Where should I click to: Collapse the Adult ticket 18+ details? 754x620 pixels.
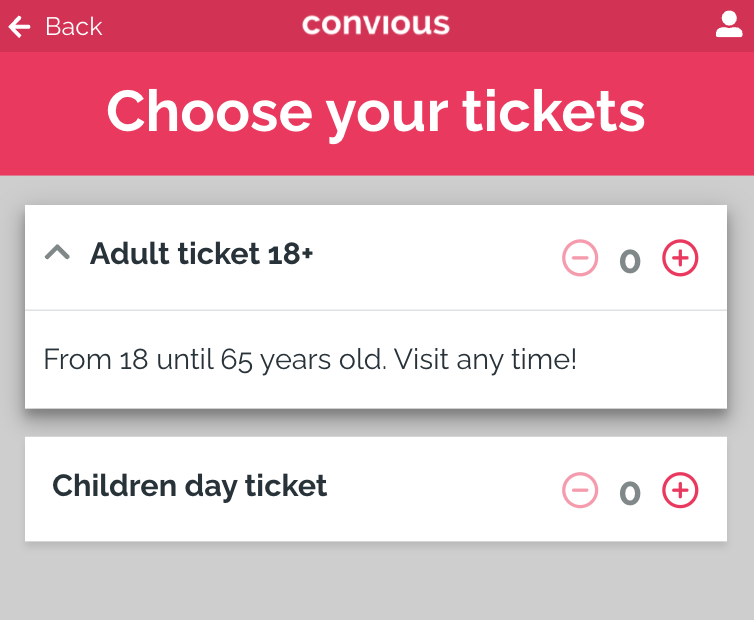tap(58, 254)
